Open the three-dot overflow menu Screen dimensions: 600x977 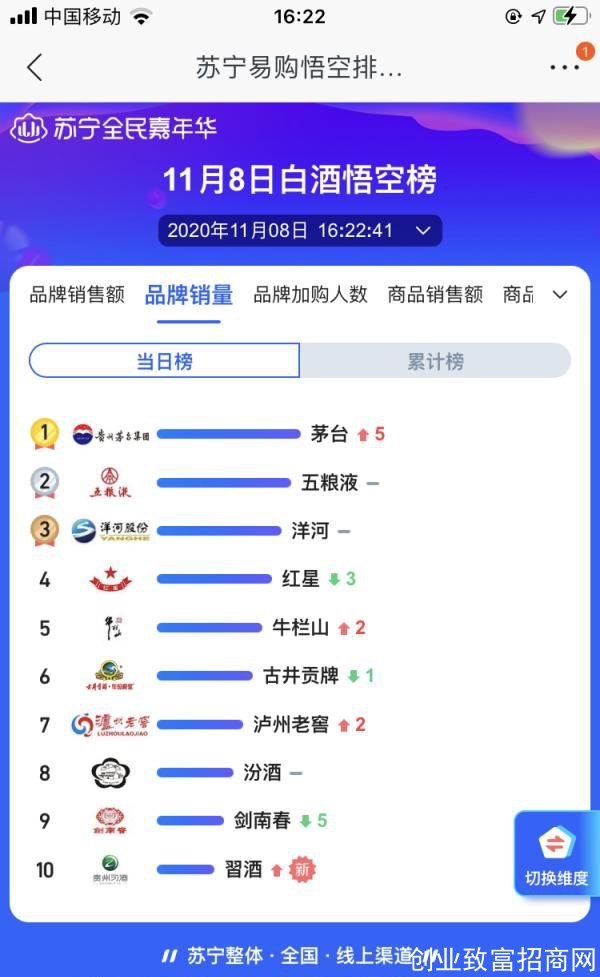tap(564, 67)
